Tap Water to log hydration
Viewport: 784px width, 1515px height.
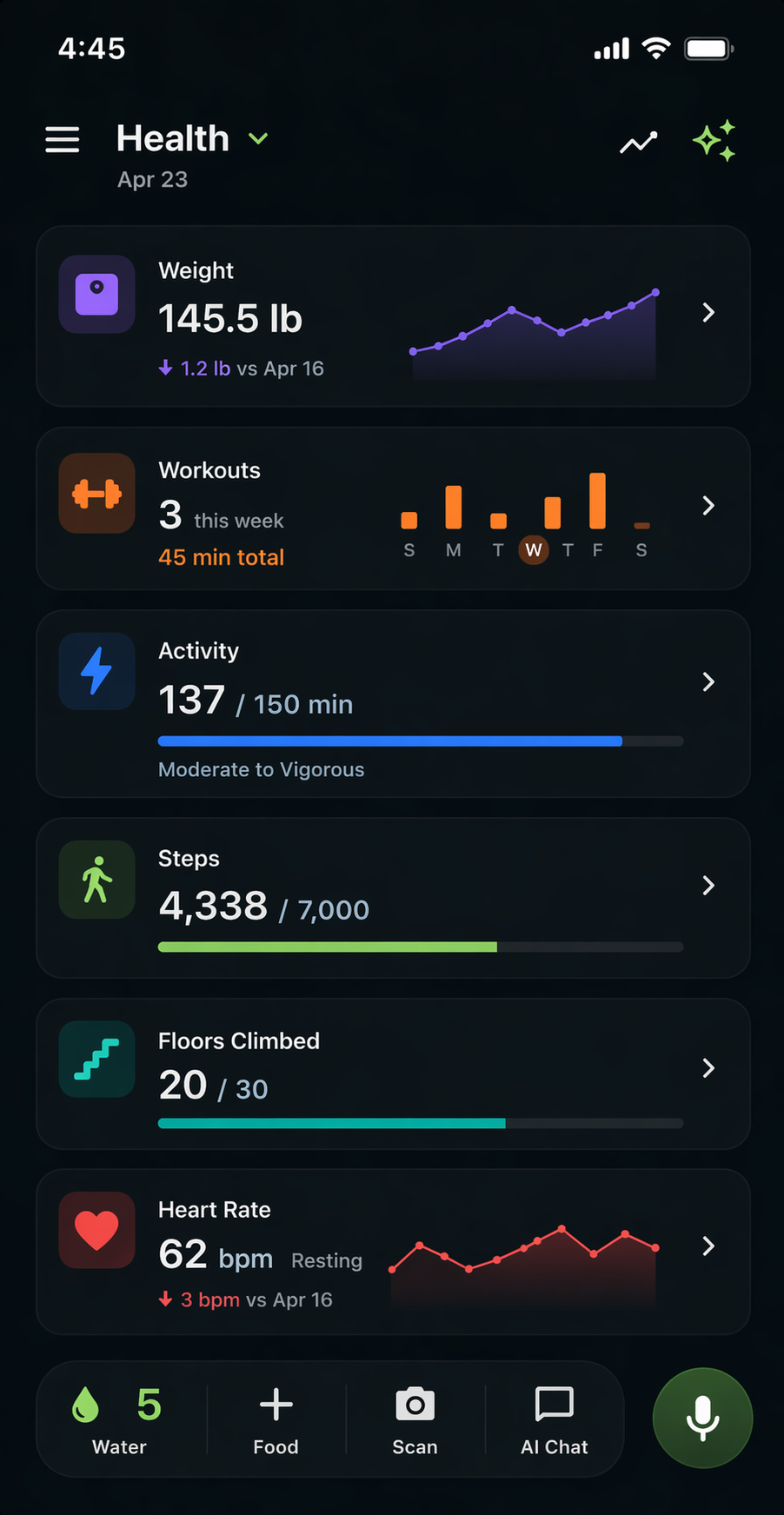pos(118,1419)
